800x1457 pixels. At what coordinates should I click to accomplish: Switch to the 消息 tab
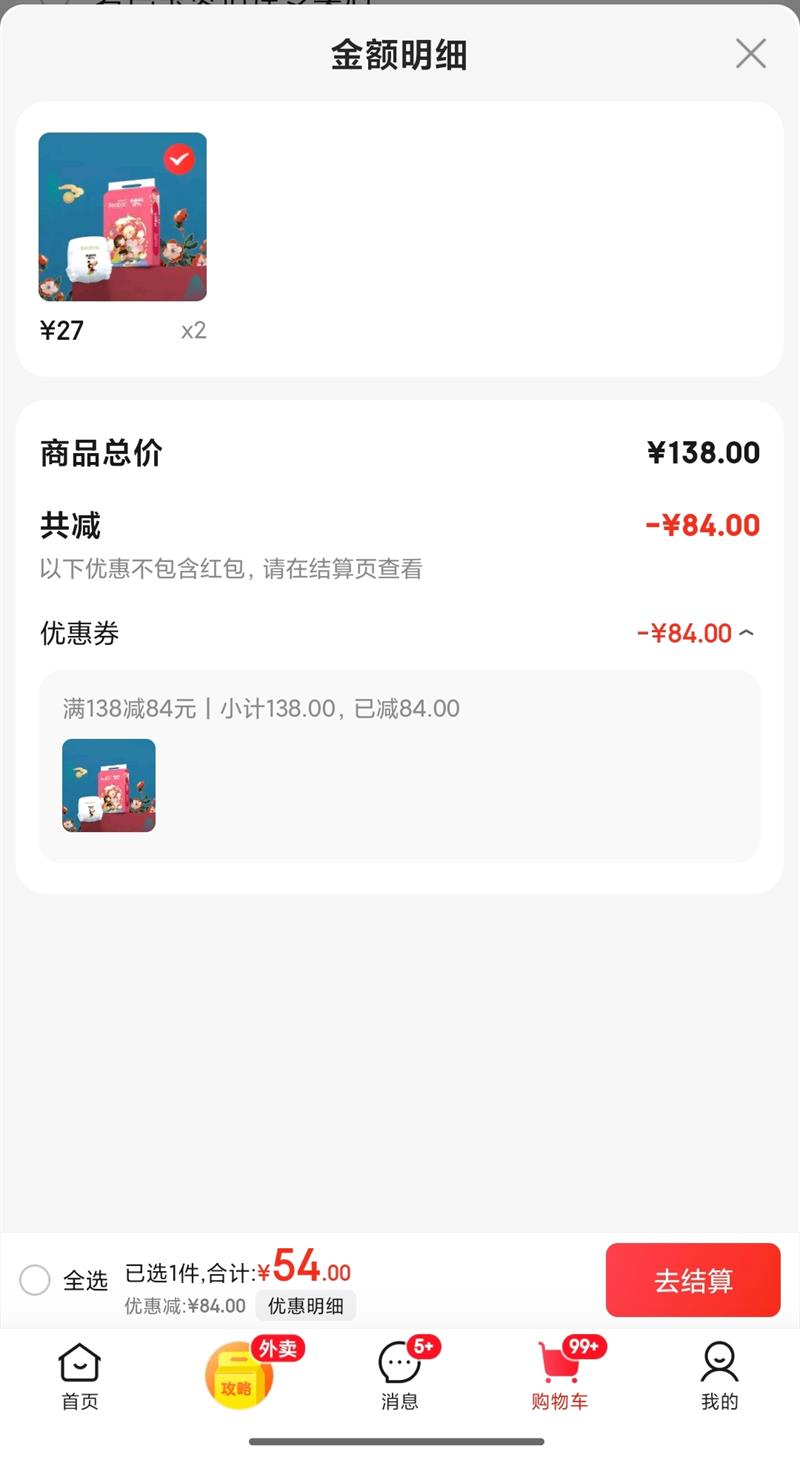(400, 1377)
